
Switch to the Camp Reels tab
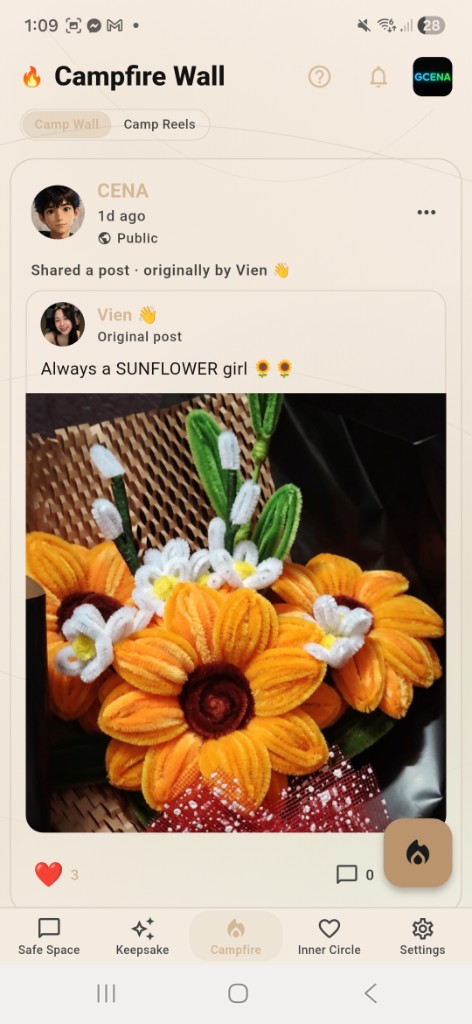pos(159,124)
